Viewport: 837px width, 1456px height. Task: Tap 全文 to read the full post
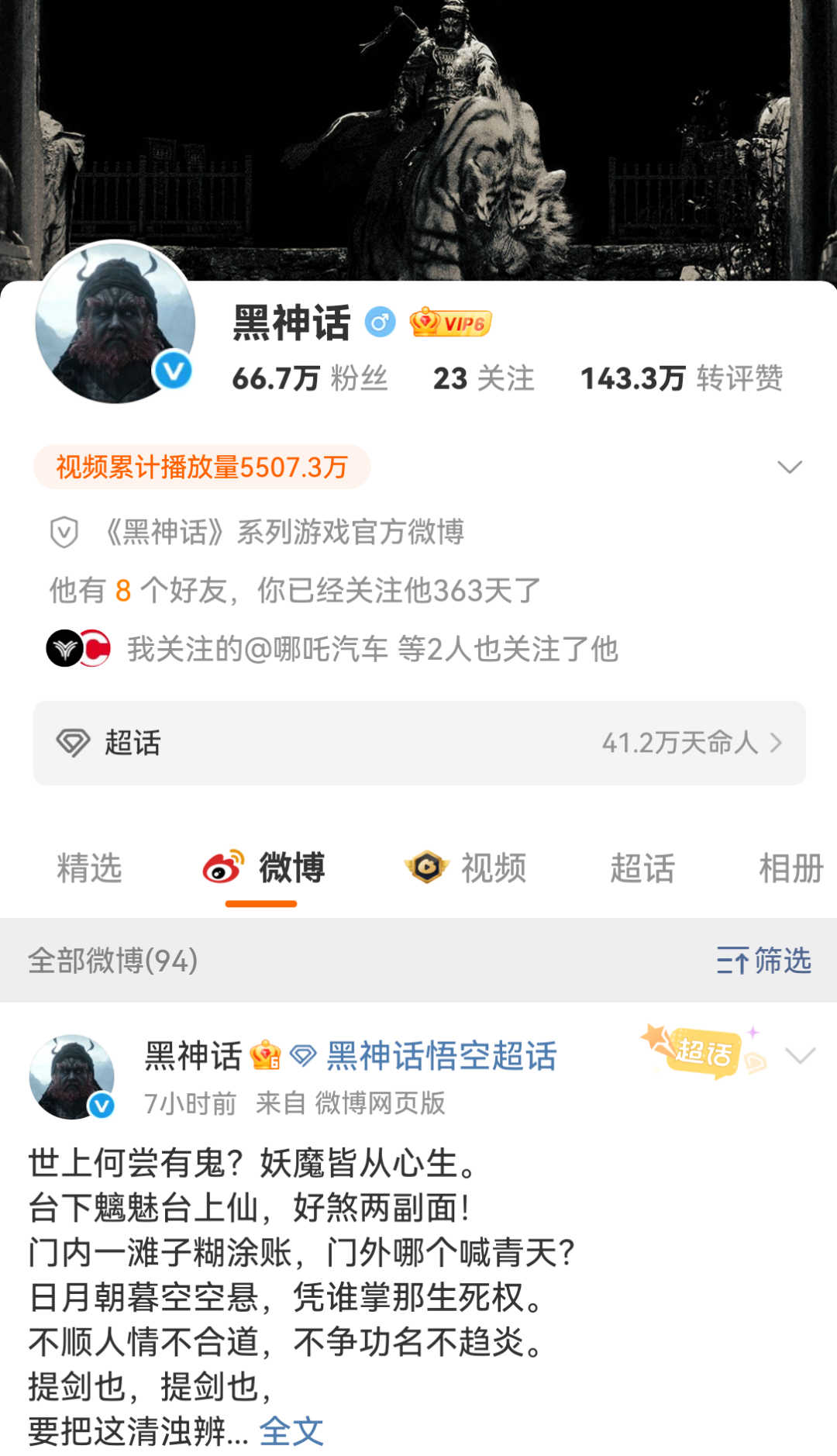291,1431
